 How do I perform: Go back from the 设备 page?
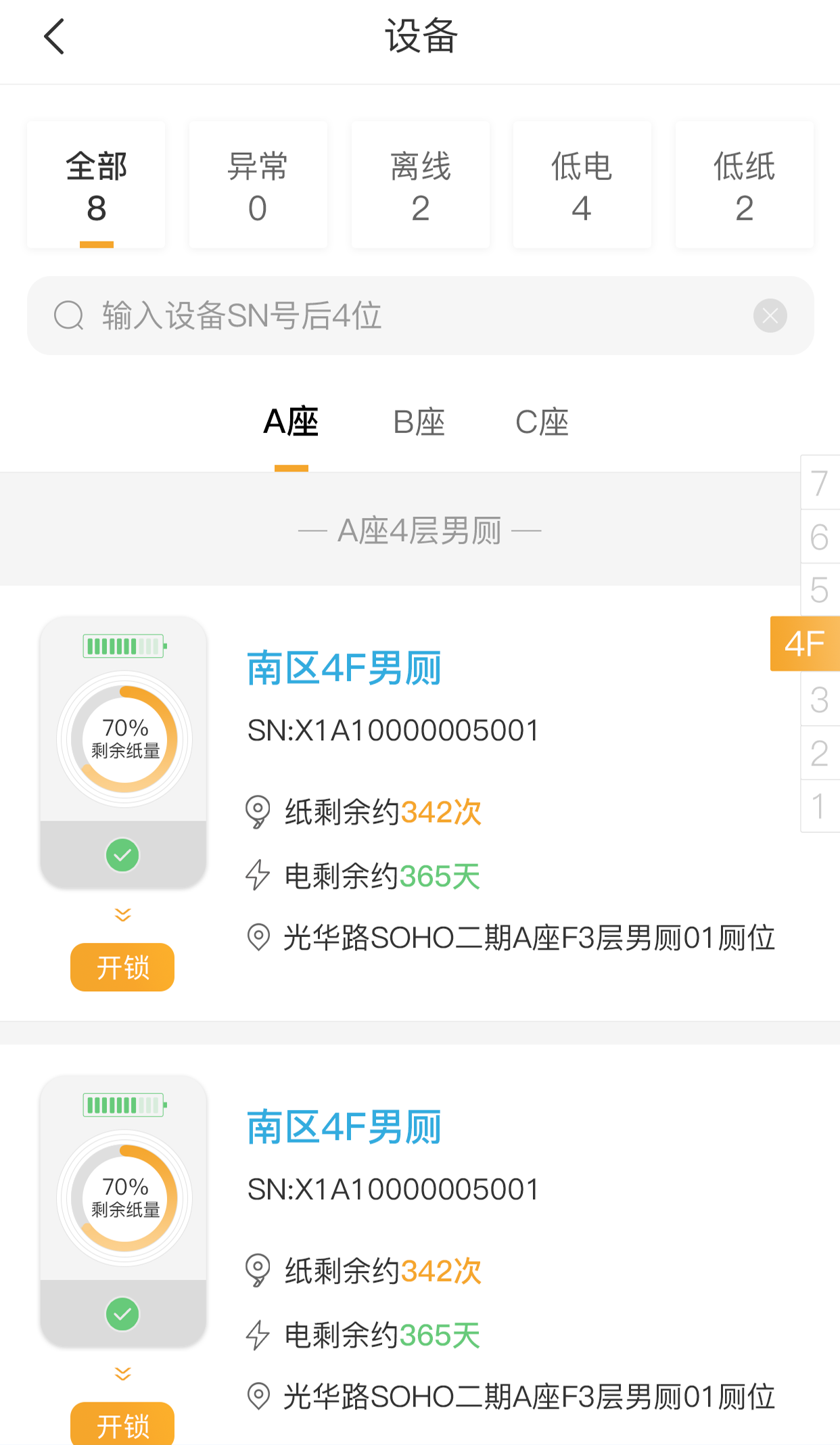click(x=54, y=37)
